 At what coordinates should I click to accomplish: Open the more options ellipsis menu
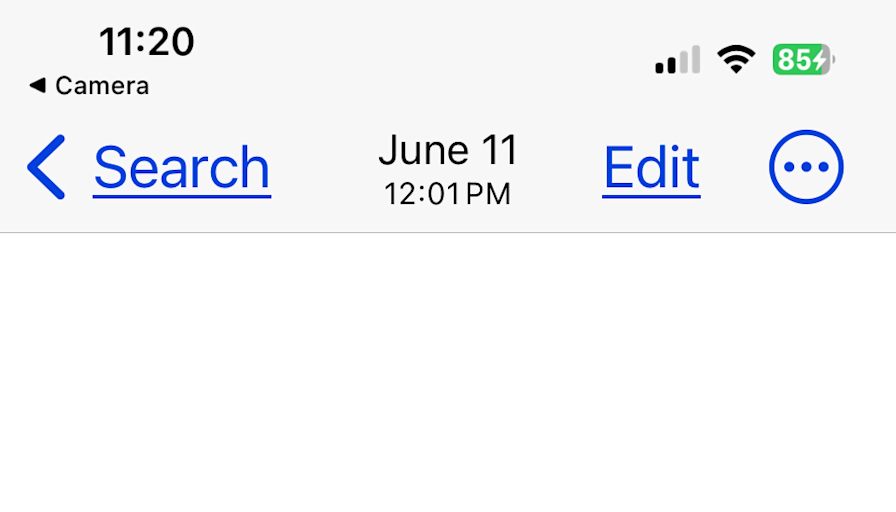click(x=806, y=167)
